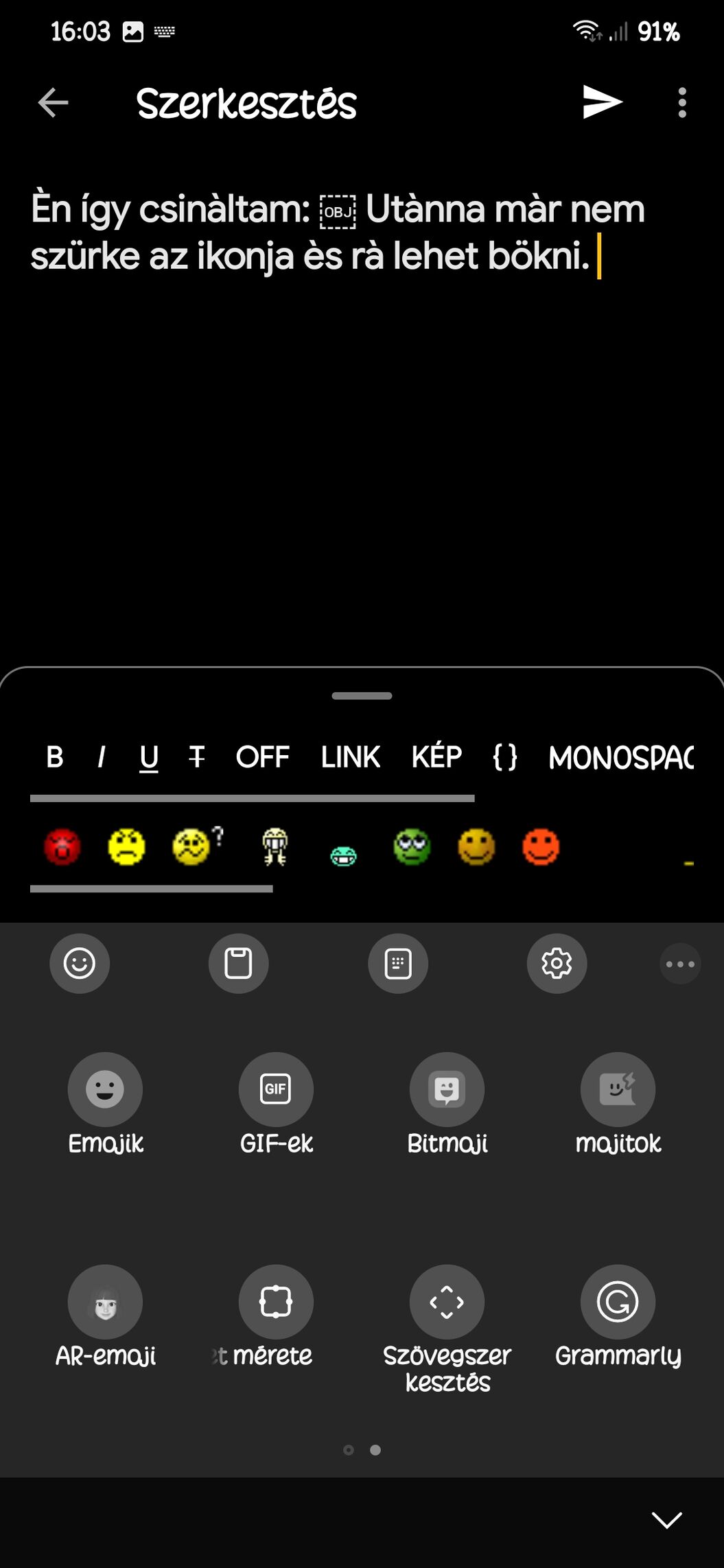Go back from the Szerkesztés screen
This screenshot has height=1568, width=724.
pos(53,104)
